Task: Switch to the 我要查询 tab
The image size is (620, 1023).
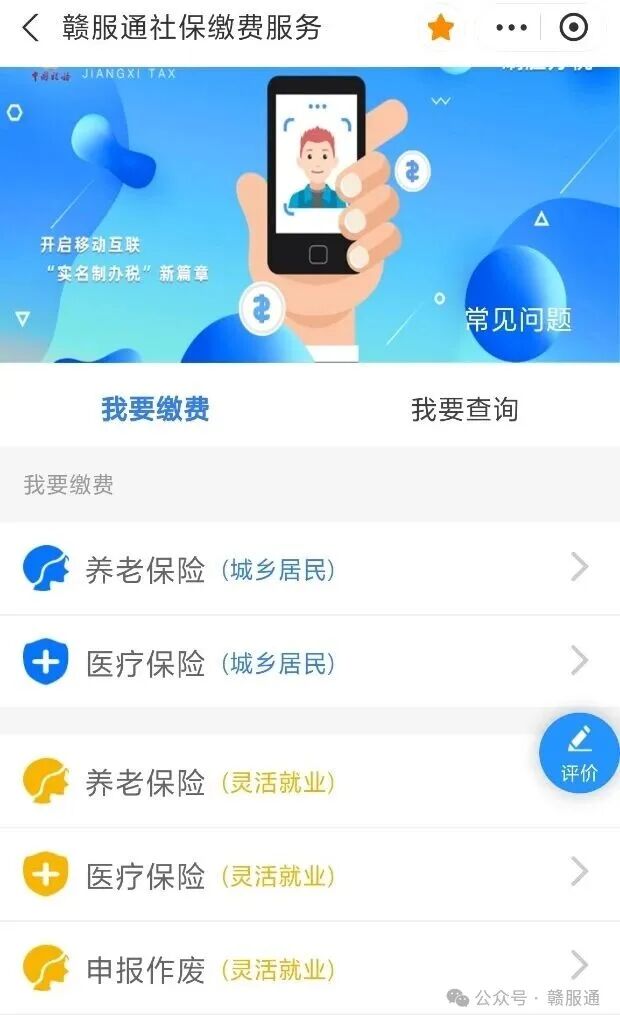Action: pos(464,409)
